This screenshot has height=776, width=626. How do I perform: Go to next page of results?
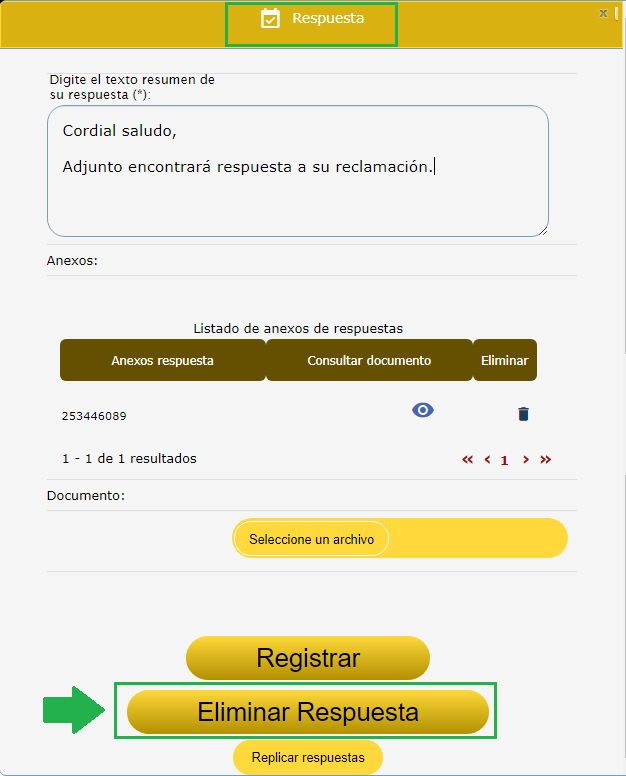(526, 460)
